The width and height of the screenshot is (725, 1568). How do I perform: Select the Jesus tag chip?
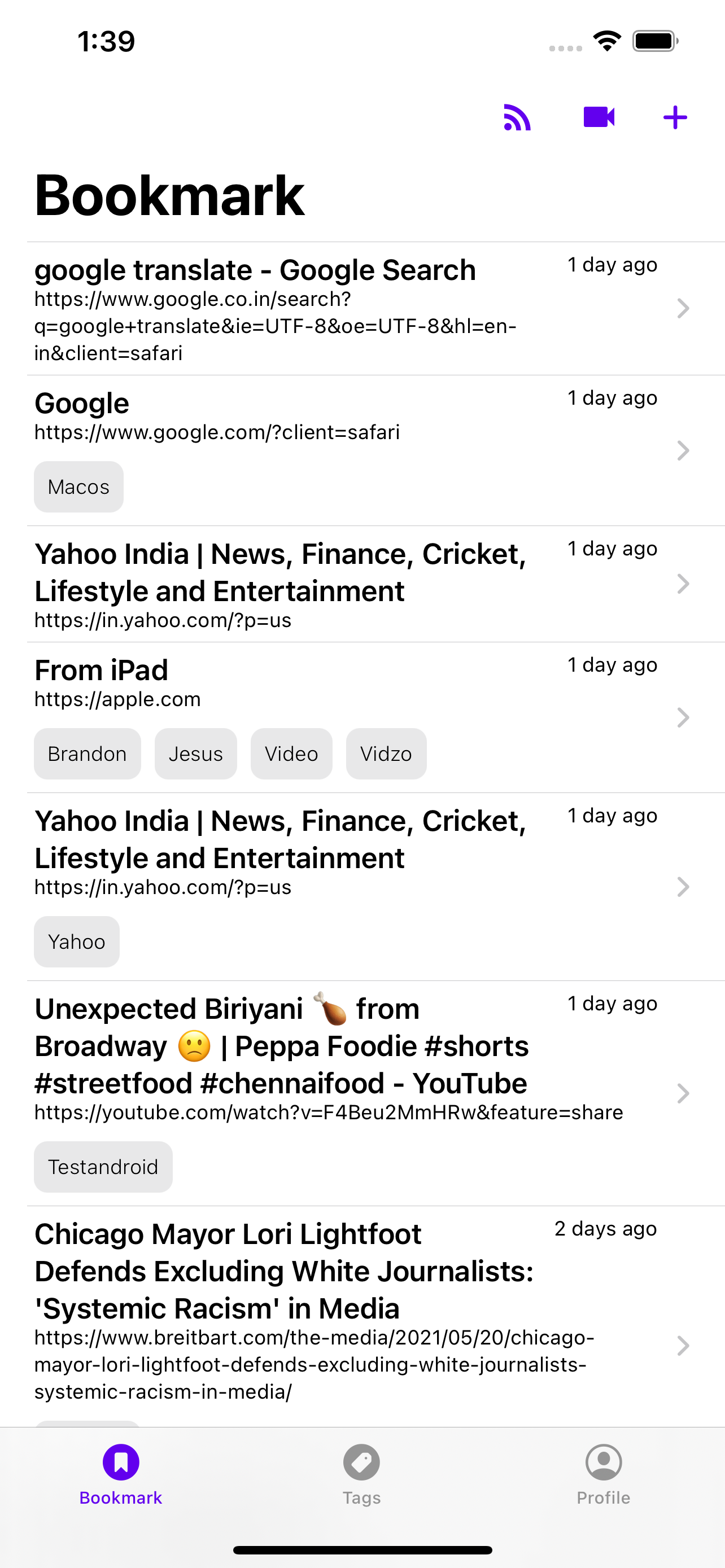tap(195, 754)
